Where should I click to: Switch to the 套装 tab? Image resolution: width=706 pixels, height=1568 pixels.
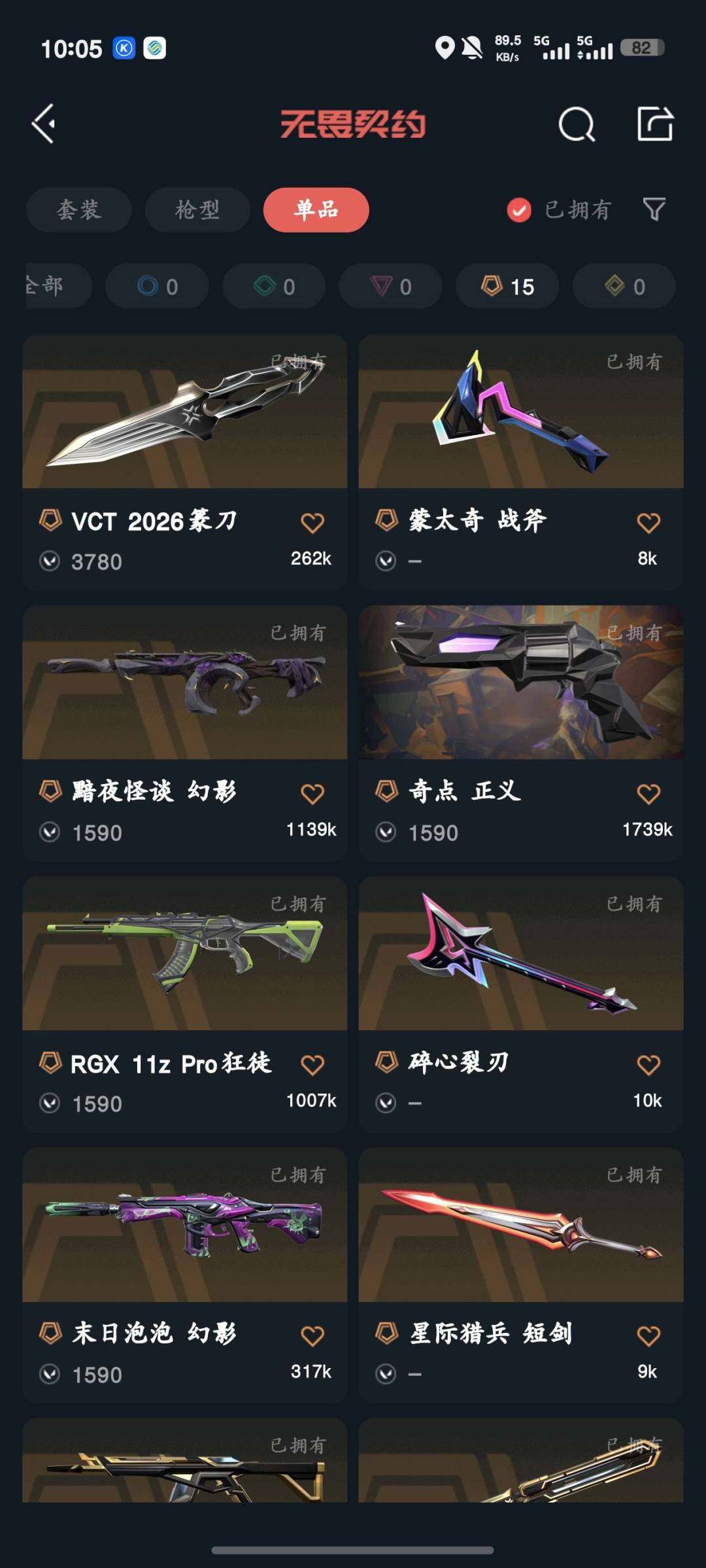pos(78,210)
